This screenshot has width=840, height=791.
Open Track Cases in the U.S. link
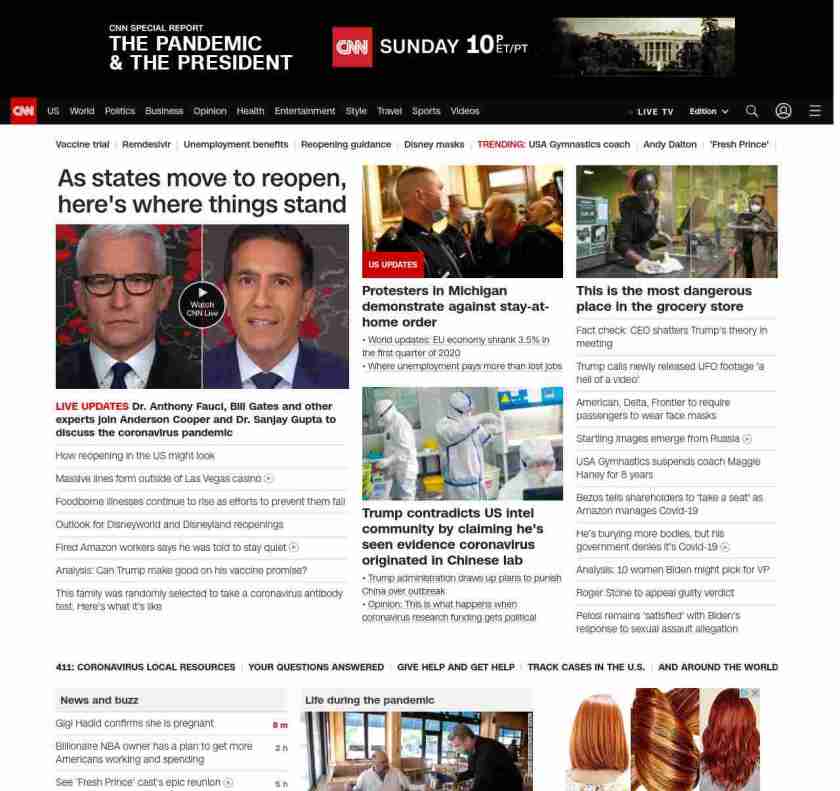(586, 667)
